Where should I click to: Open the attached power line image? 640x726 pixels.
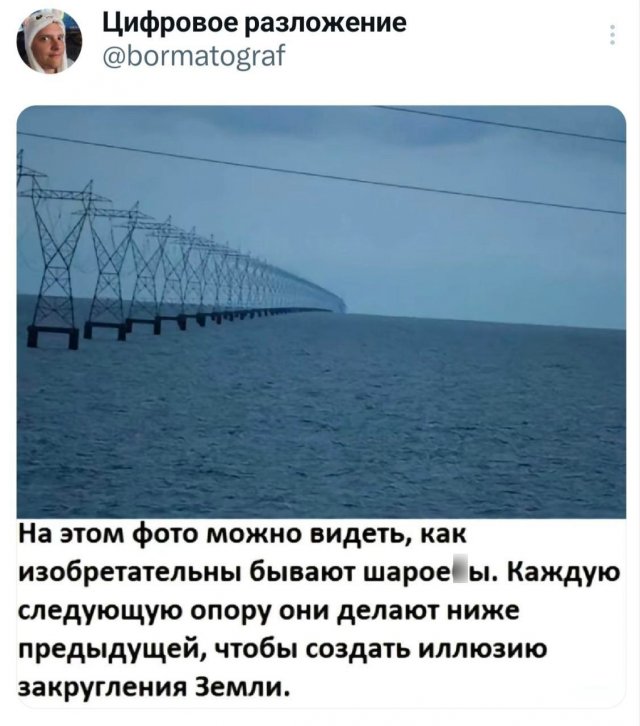click(x=321, y=310)
